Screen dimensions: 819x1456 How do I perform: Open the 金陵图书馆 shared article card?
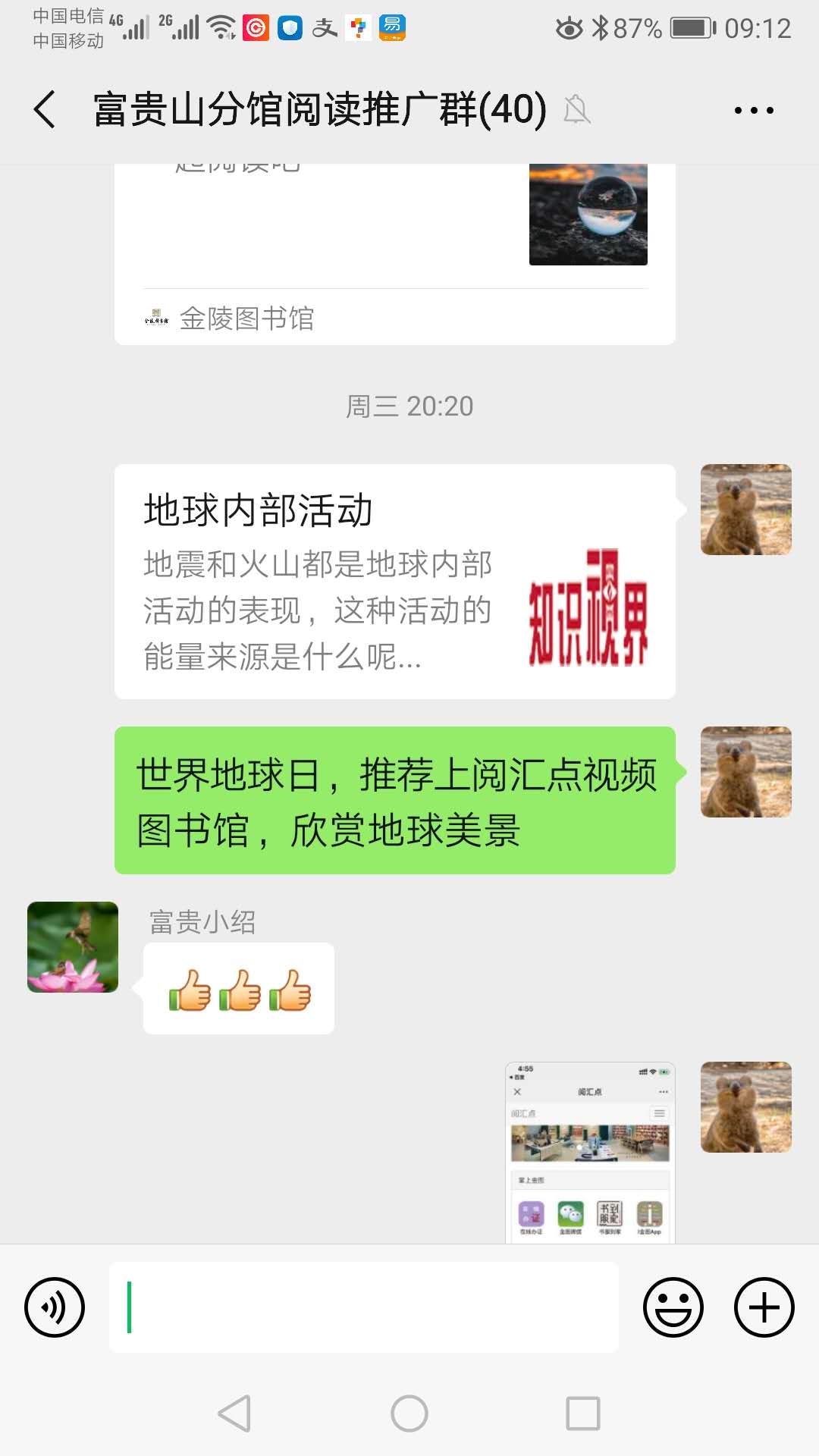pyautogui.click(x=394, y=250)
